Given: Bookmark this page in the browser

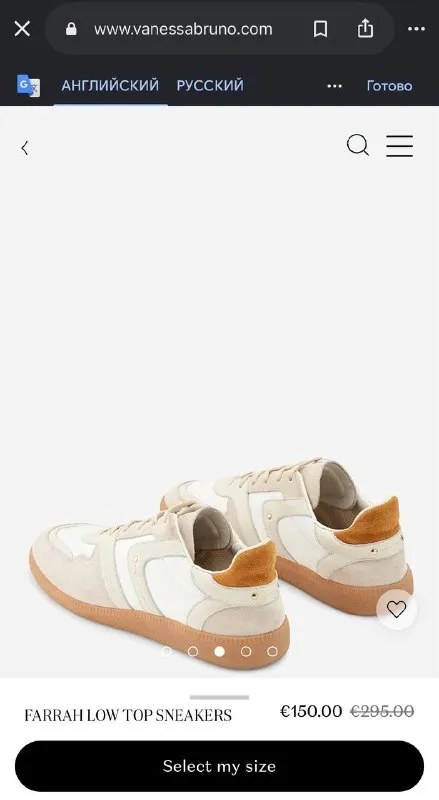Looking at the screenshot, I should click(x=320, y=29).
